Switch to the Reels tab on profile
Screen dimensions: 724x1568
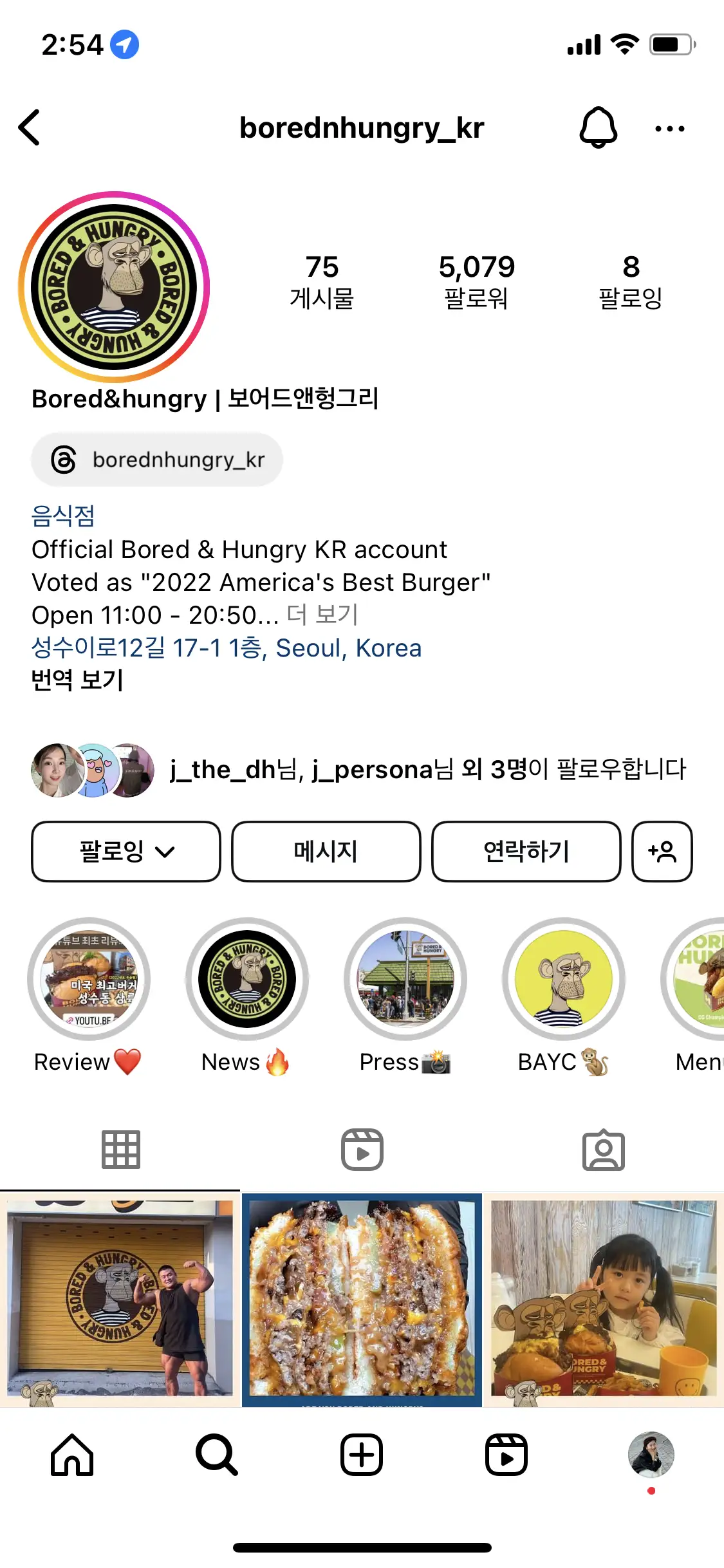(362, 1150)
